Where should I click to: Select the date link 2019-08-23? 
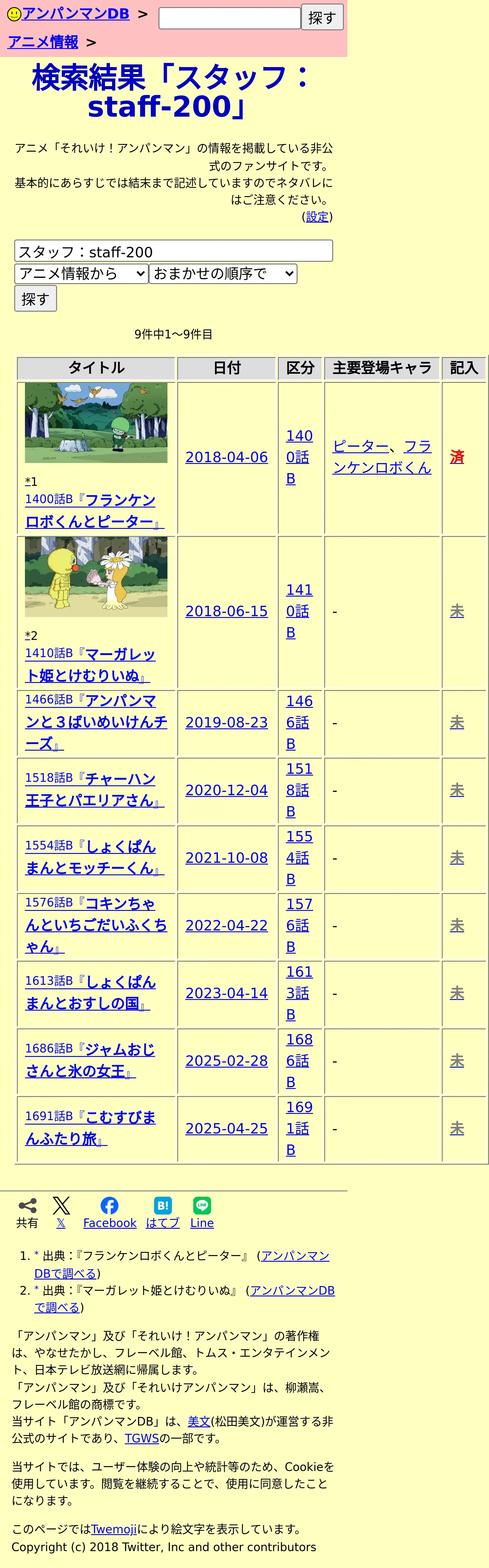[227, 722]
